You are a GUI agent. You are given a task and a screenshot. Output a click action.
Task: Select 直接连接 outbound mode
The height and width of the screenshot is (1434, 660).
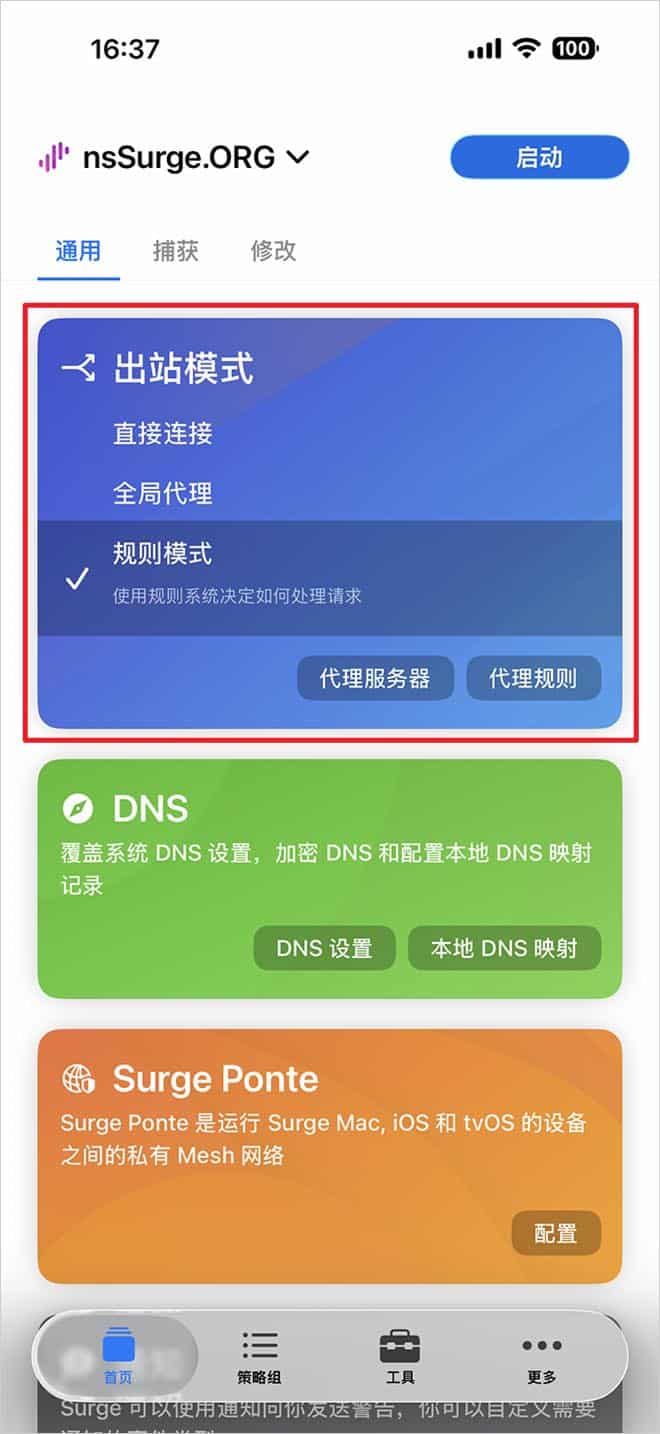[x=163, y=433]
